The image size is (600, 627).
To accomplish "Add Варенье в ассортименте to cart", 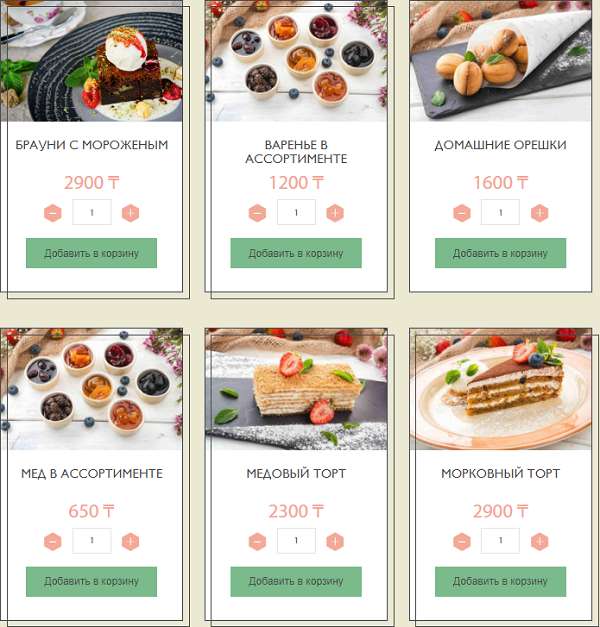I will pos(295,253).
